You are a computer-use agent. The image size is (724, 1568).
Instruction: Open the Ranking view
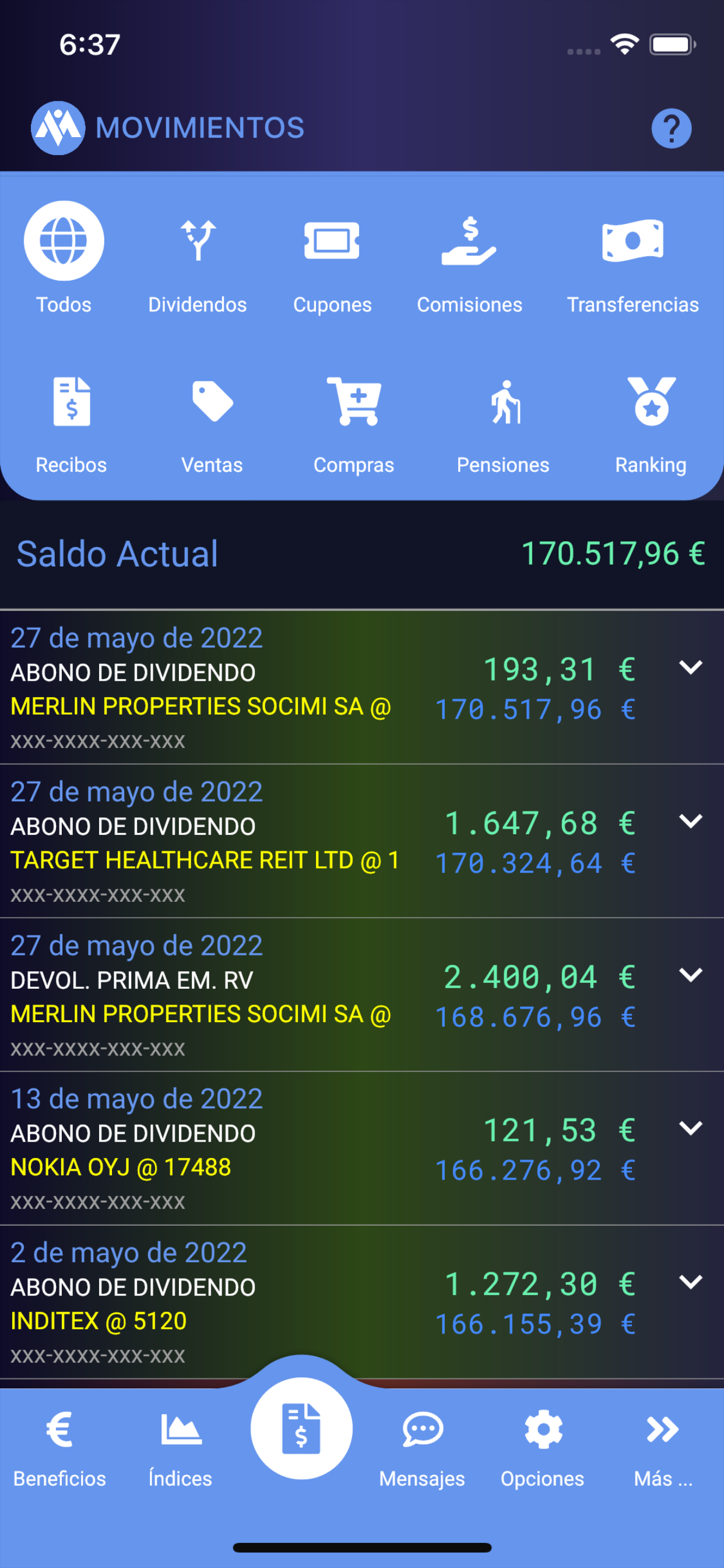point(651,425)
